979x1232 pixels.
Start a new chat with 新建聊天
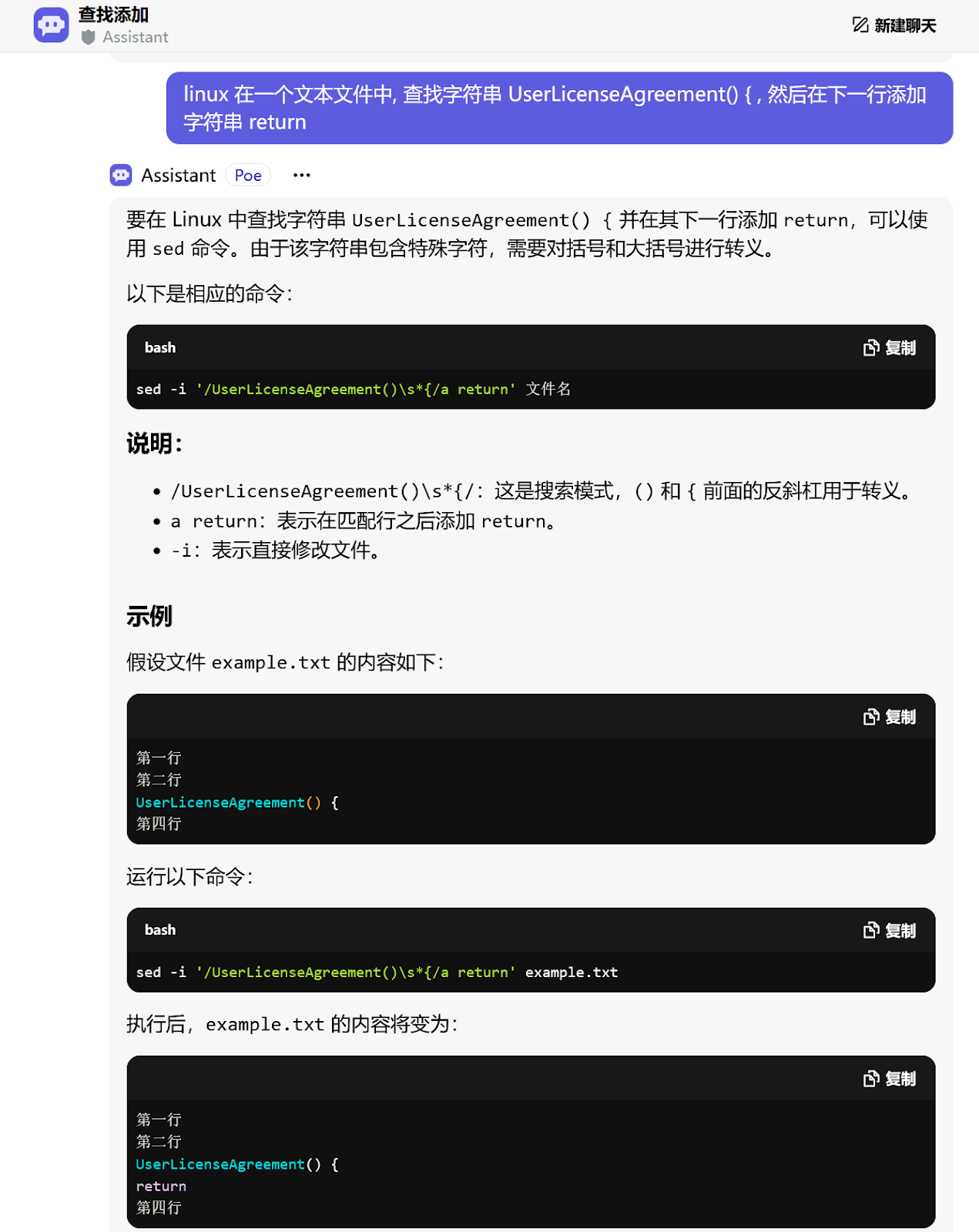click(x=894, y=25)
